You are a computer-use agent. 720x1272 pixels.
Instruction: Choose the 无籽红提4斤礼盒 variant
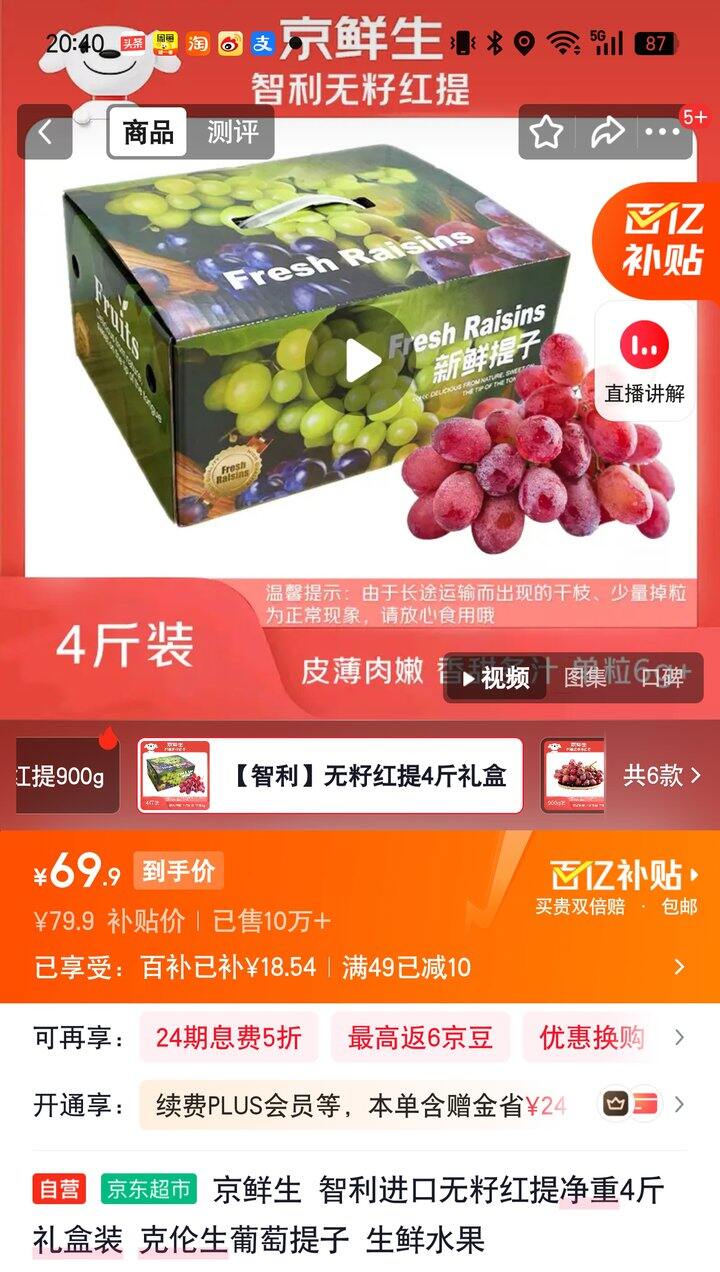330,776
